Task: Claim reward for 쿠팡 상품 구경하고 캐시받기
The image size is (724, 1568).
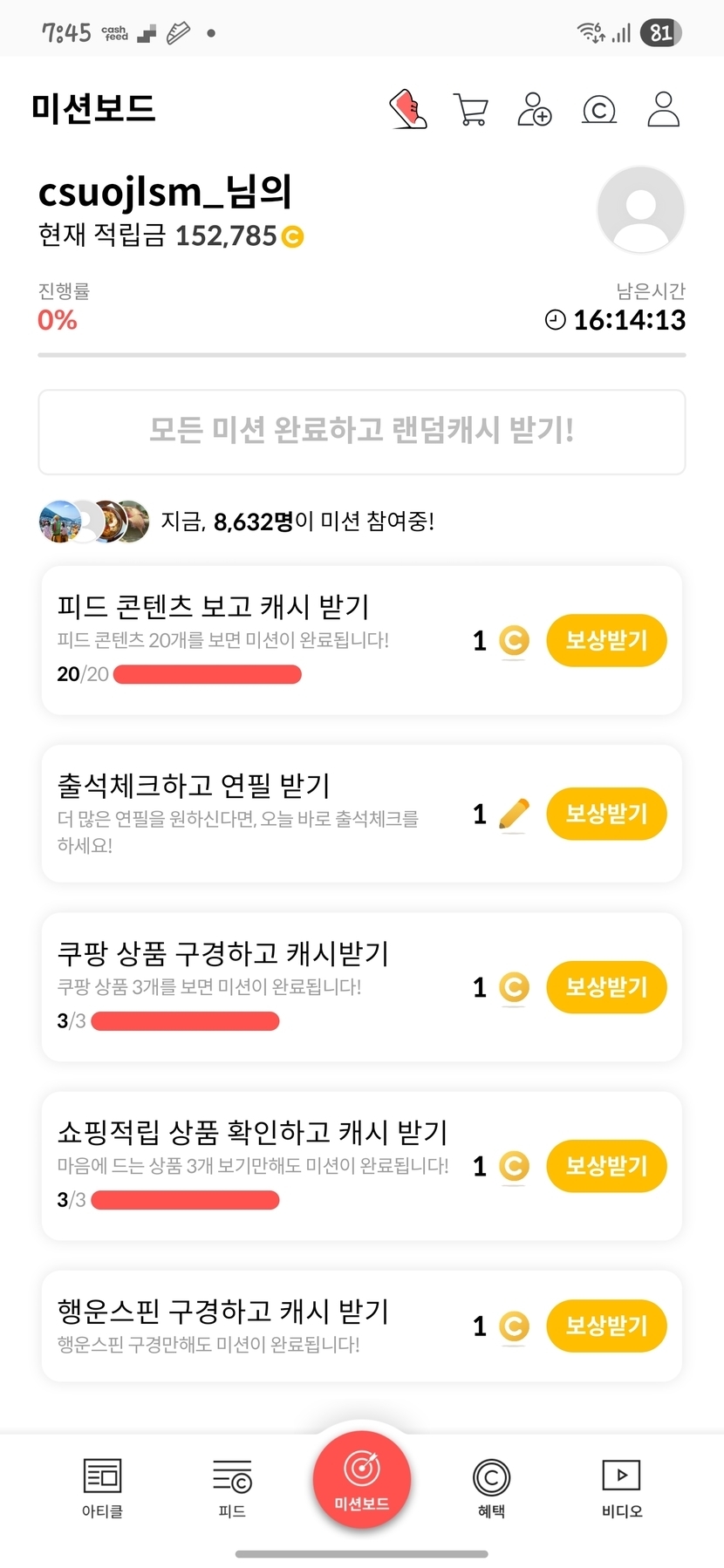Action: point(606,988)
